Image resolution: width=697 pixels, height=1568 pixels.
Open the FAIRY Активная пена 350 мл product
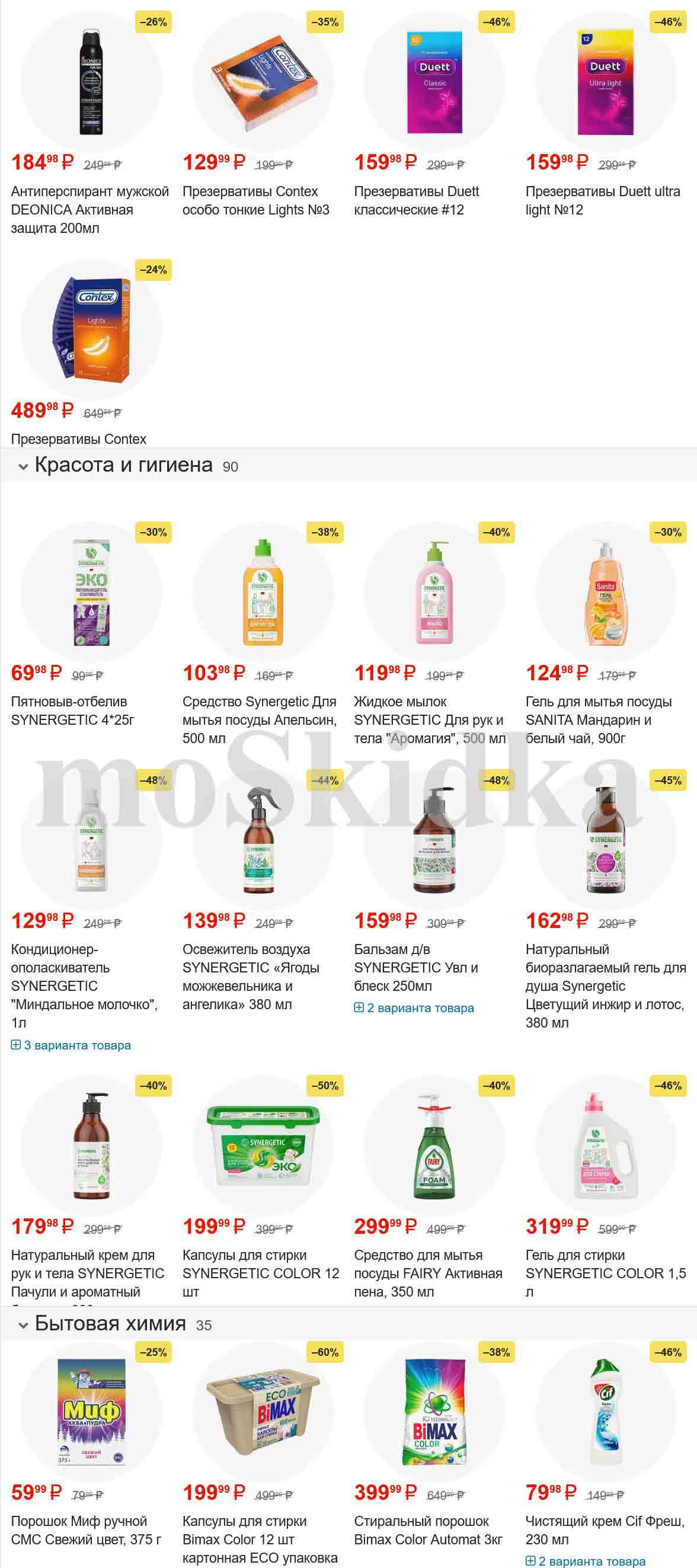(428, 1273)
